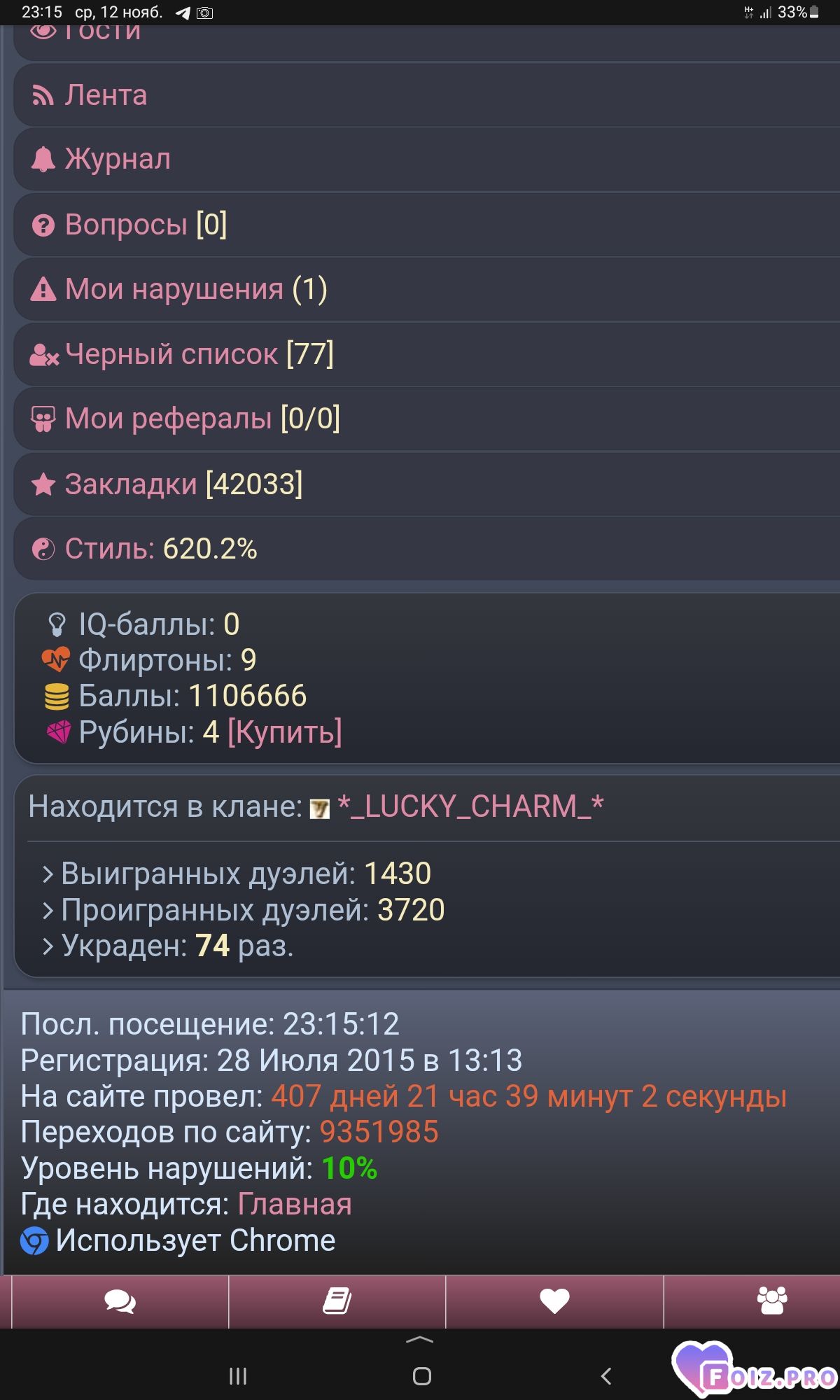Show recent apps from navigation bar
This screenshot has height=1400, width=840.
pyautogui.click(x=238, y=1376)
